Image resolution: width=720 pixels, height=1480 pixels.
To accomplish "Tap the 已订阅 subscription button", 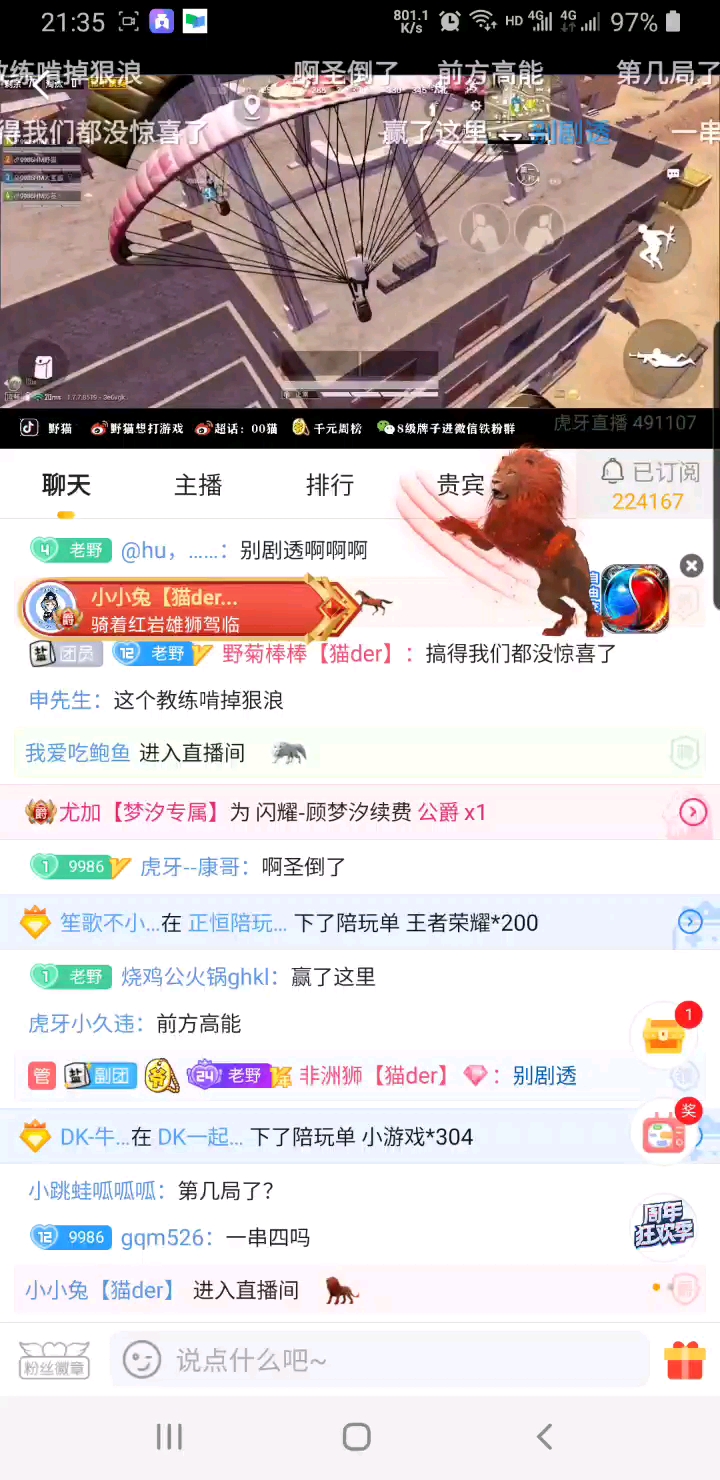I will pos(647,485).
